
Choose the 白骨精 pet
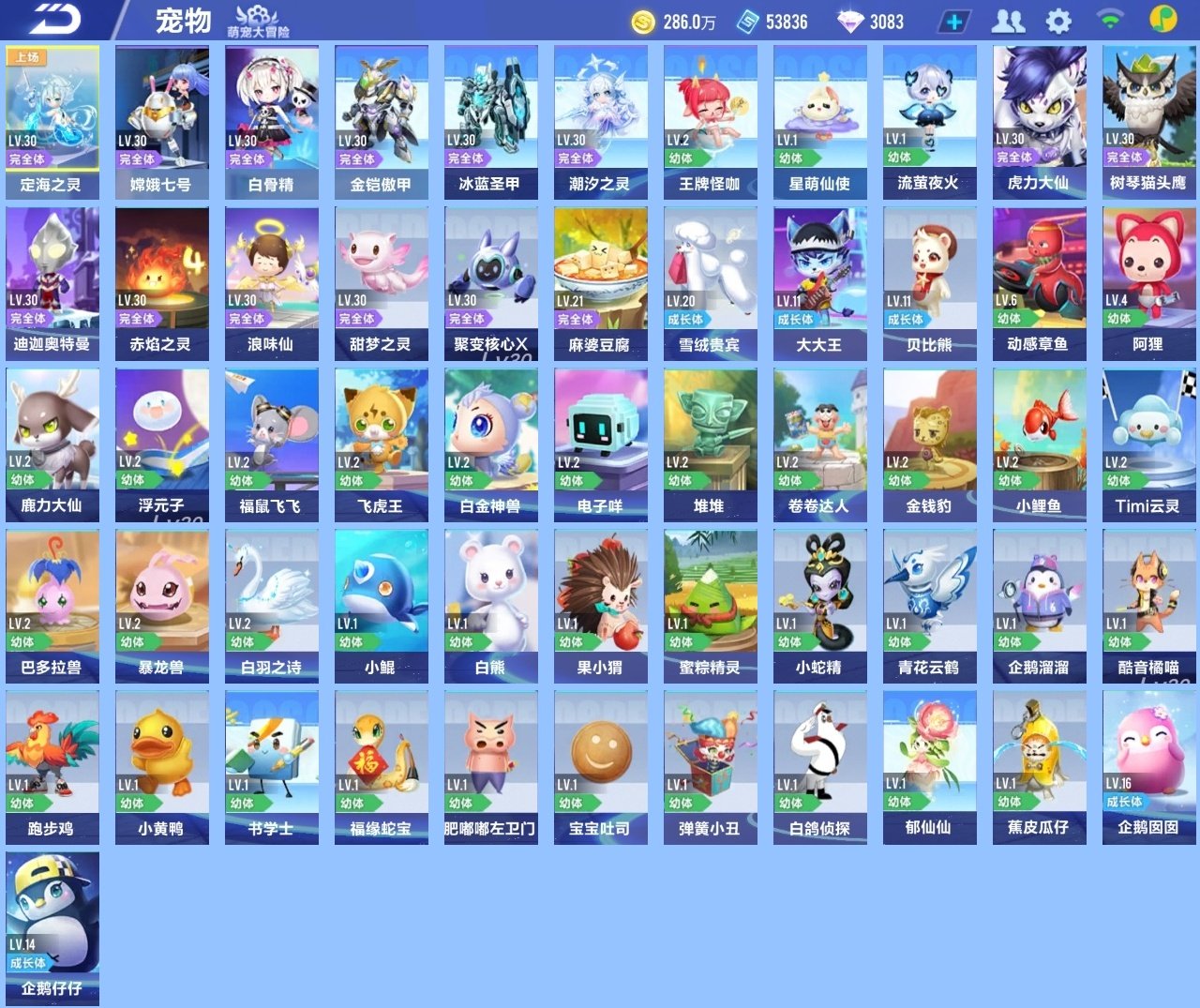(x=272, y=121)
